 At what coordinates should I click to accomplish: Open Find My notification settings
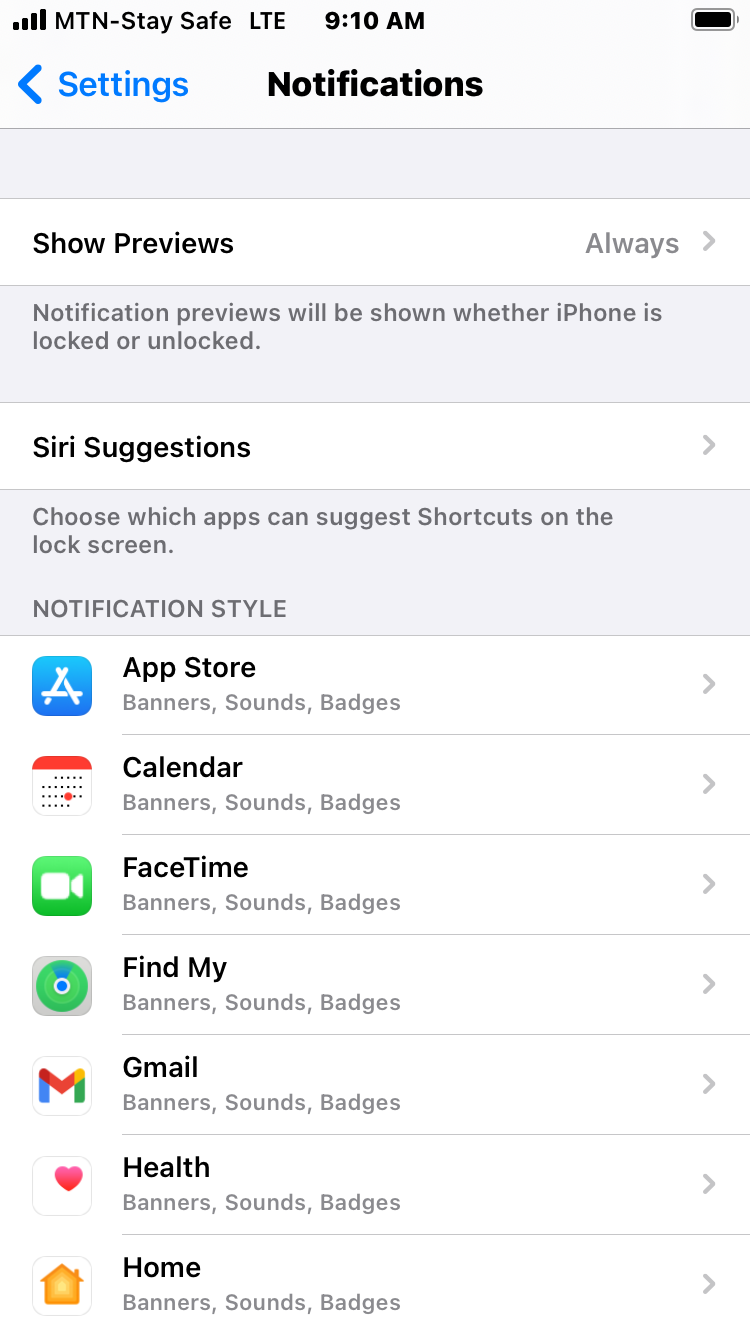tap(375, 985)
